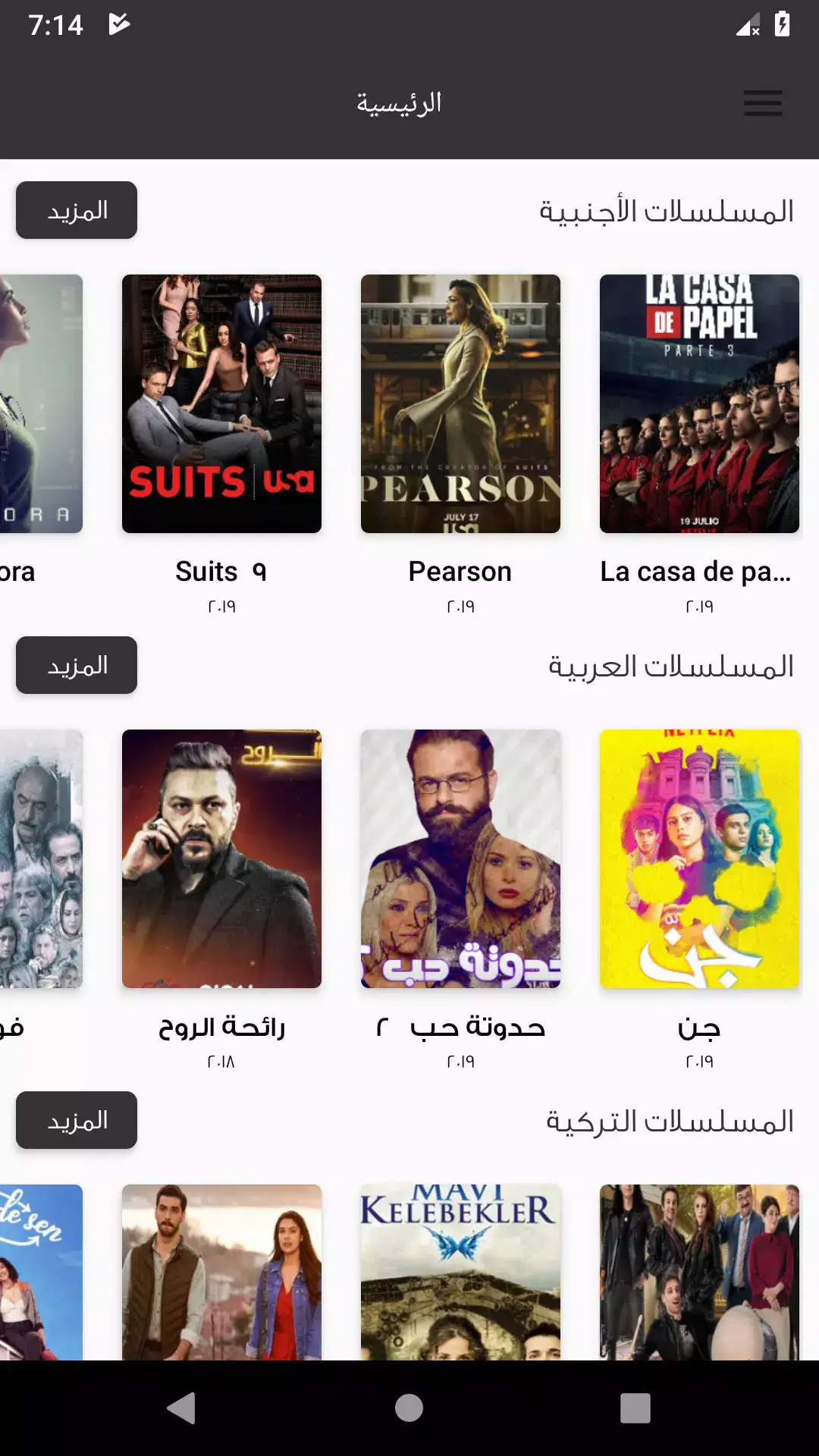Viewport: 819px width, 1456px height.
Task: Tap المزيد for المسلسلات الأجنبية
Action: (77, 210)
